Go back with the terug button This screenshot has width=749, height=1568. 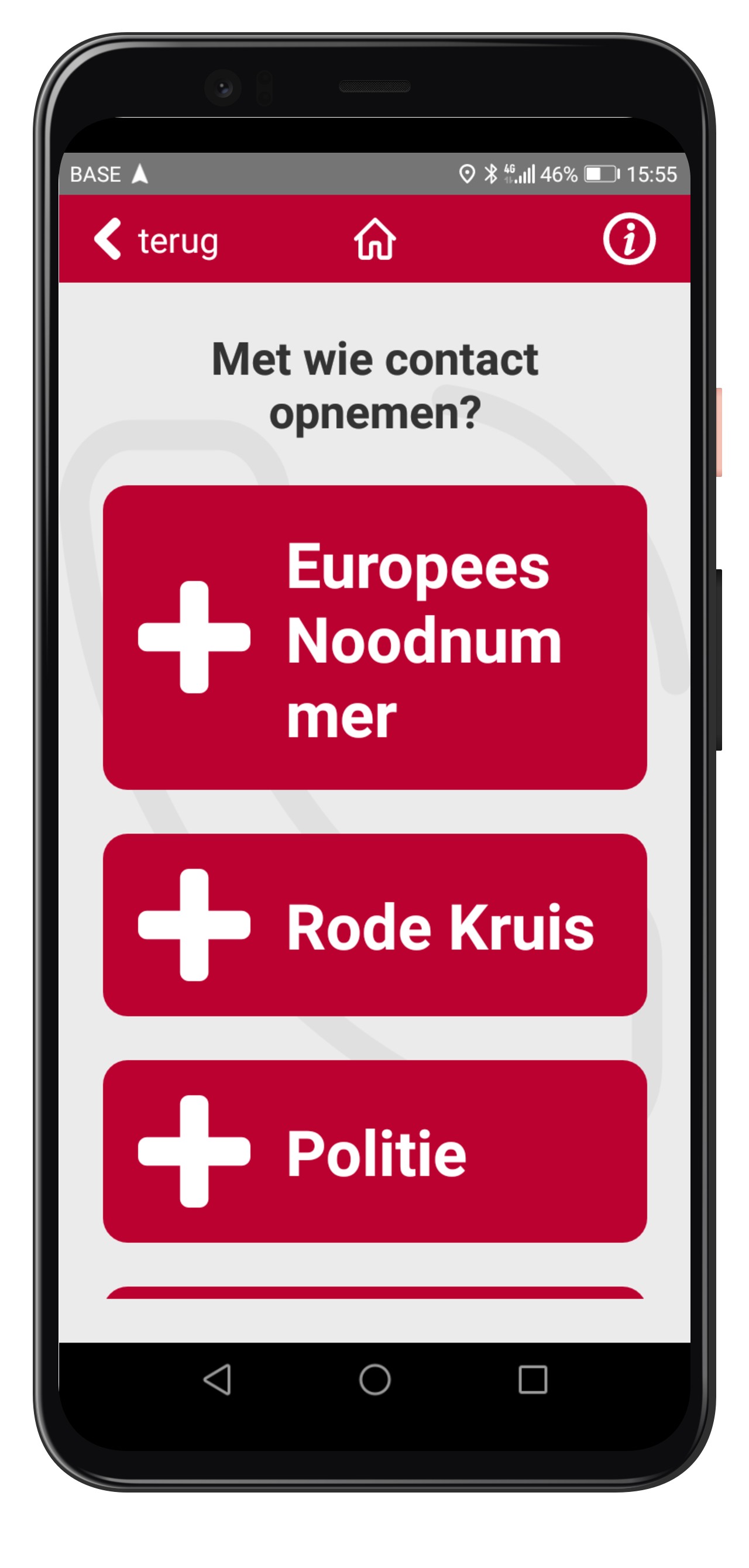[156, 240]
